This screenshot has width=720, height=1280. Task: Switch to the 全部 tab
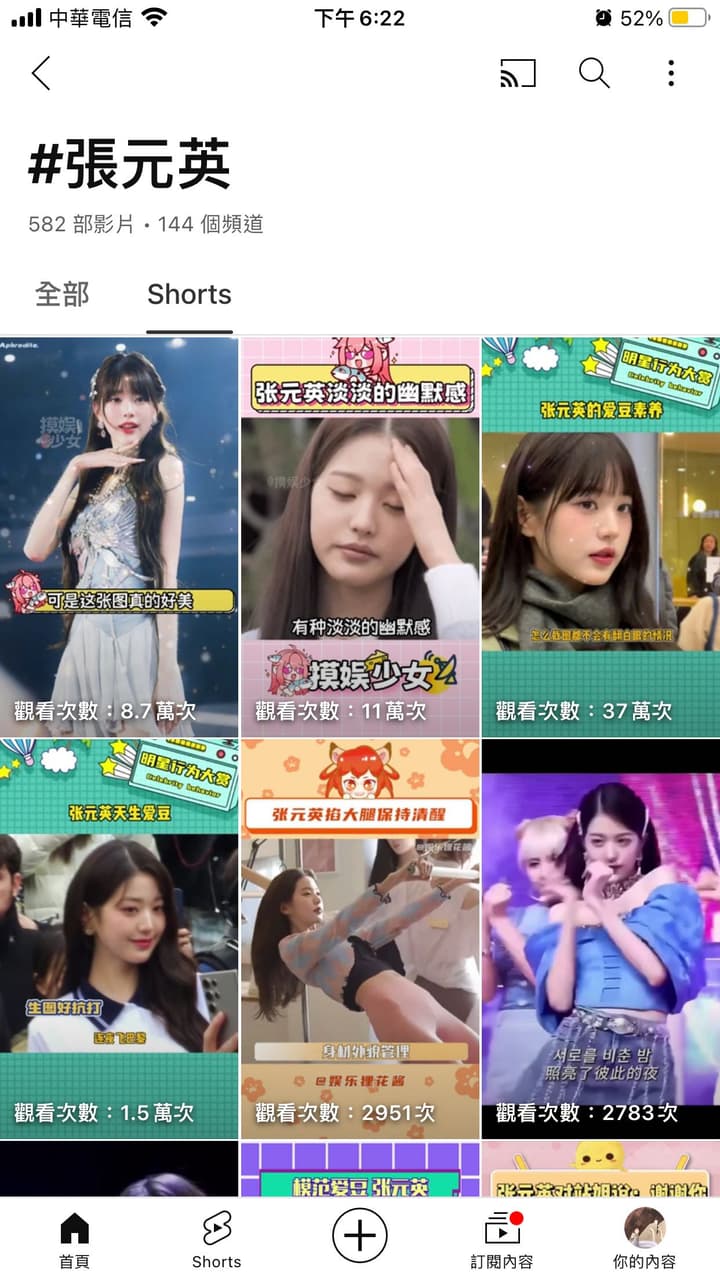[x=62, y=294]
